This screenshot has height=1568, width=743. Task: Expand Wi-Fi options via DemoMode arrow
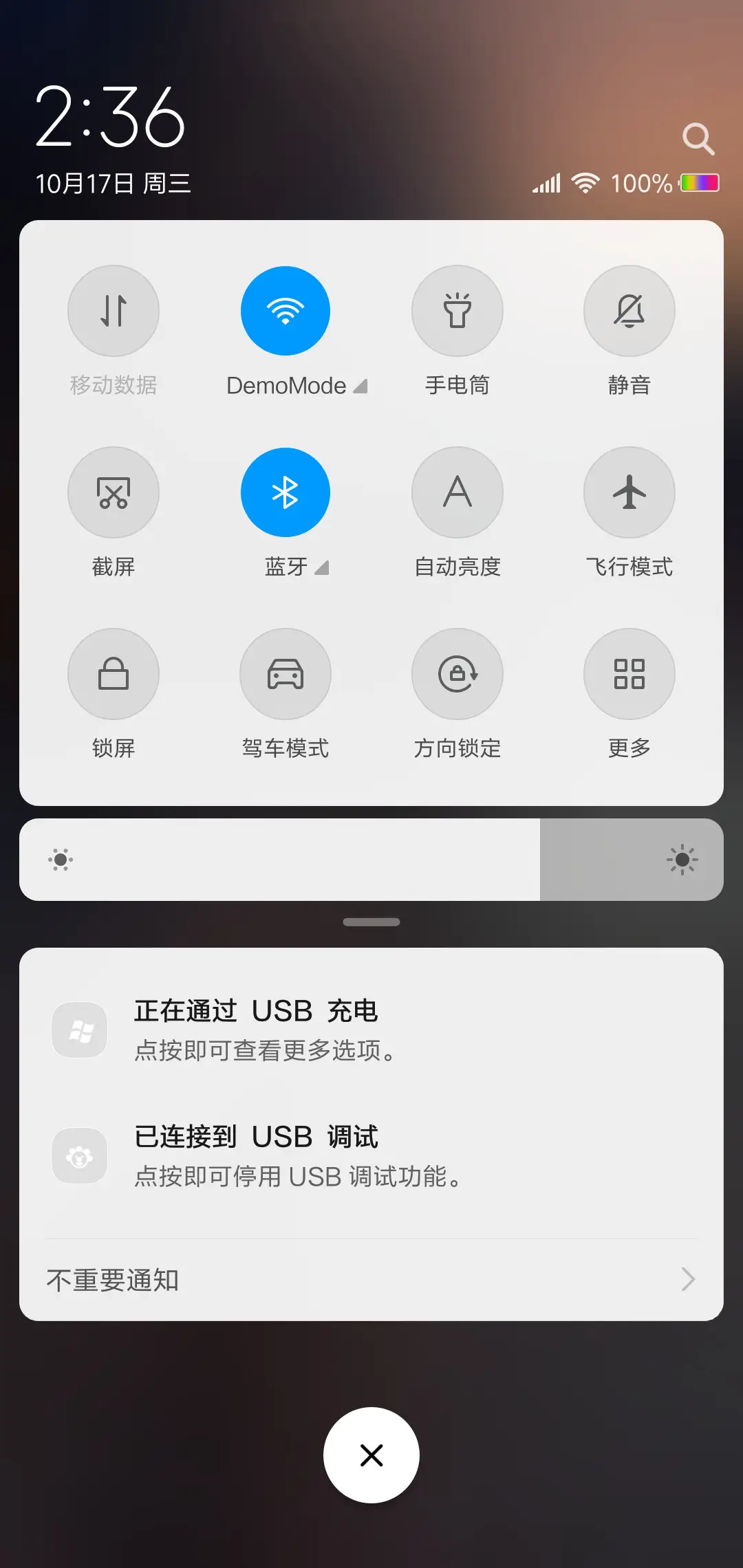click(x=360, y=386)
